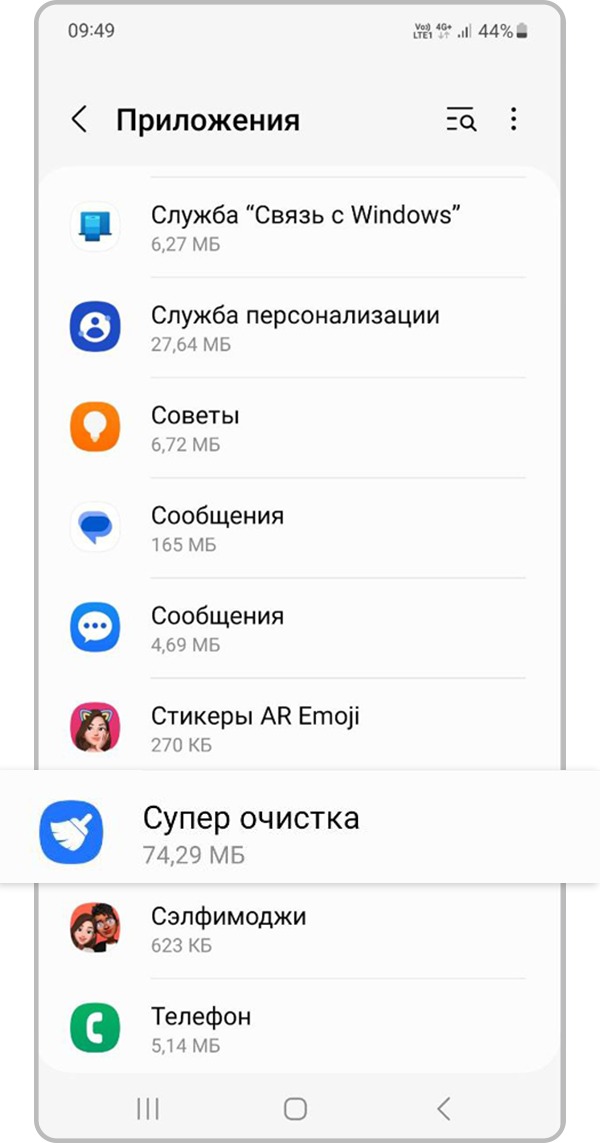Open the overflow menu with three dots
Image resolution: width=600 pixels, height=1143 pixels.
coord(513,121)
